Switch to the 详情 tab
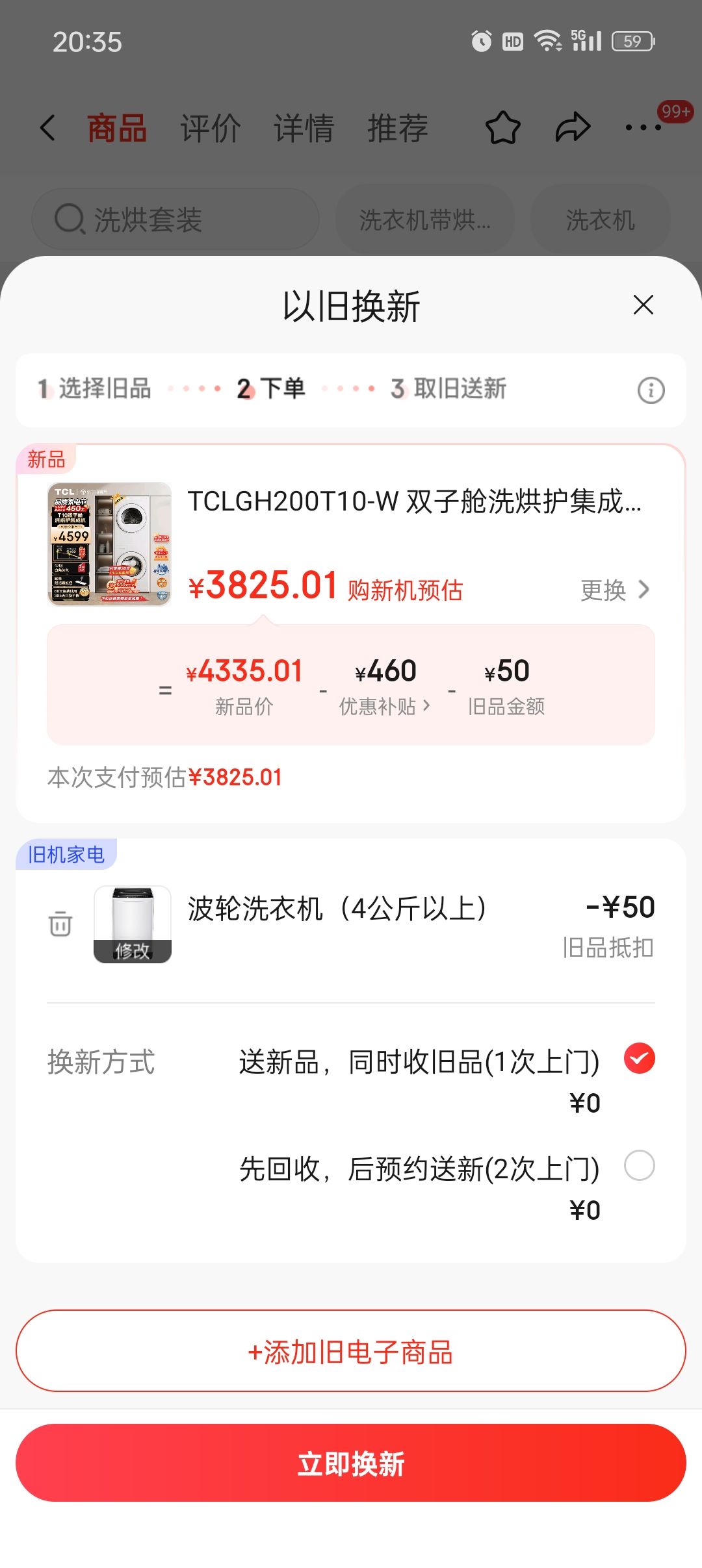Screen dimensions: 702x1568 (303, 128)
